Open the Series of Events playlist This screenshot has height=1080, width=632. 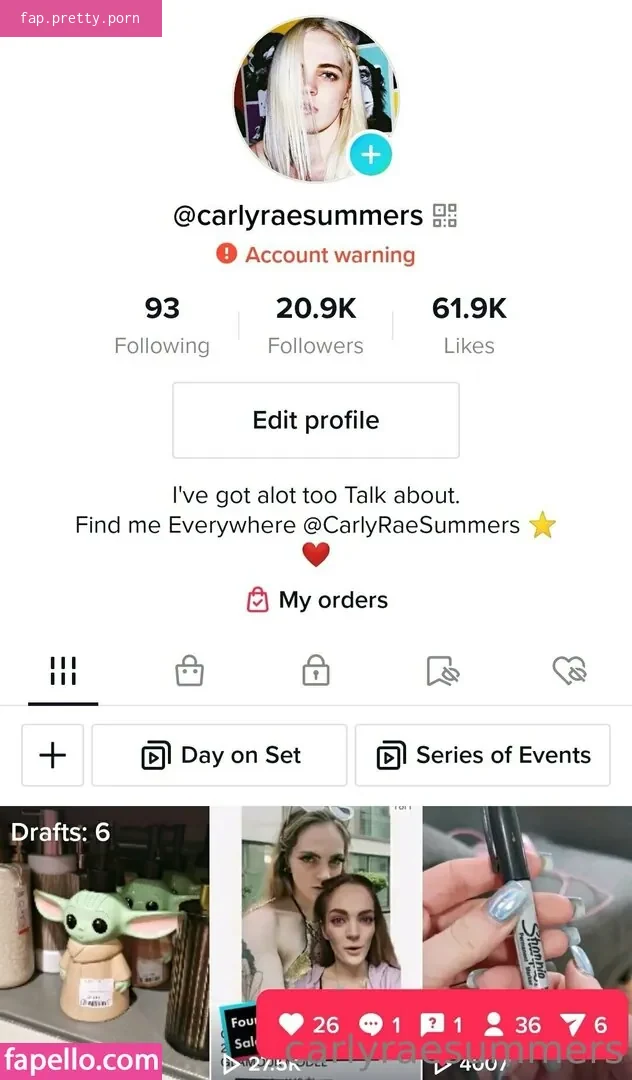pos(483,755)
